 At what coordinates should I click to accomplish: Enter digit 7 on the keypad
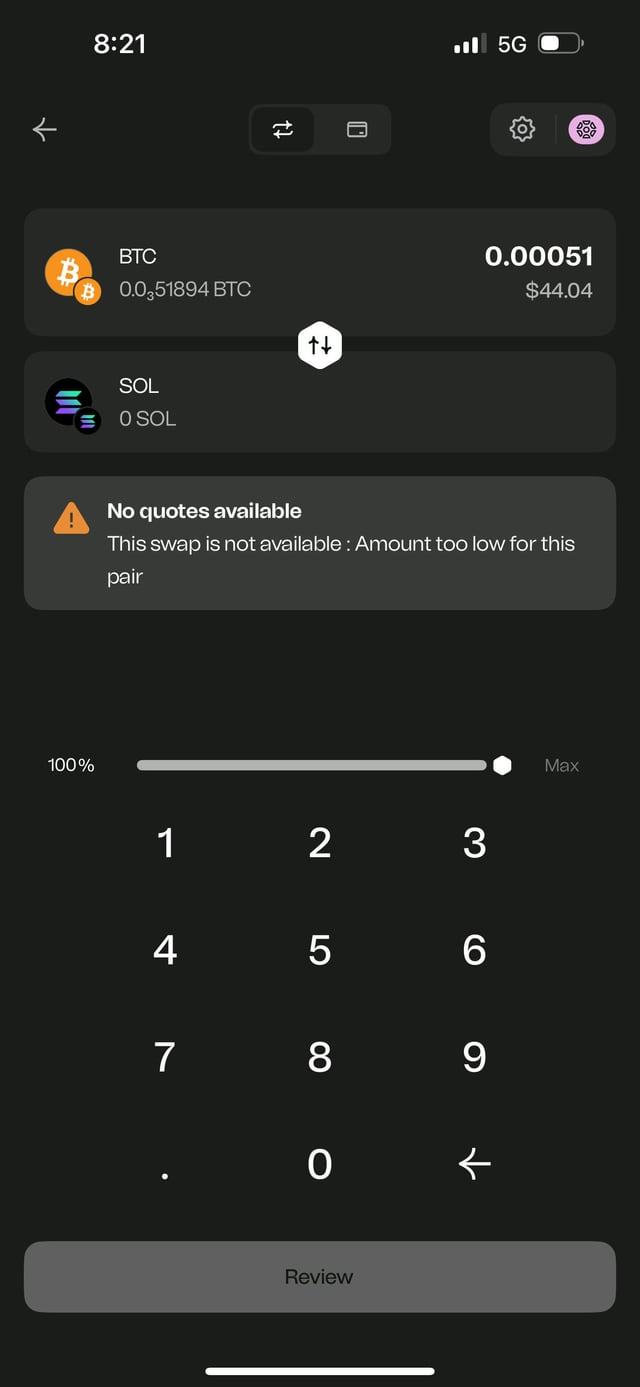point(166,1057)
